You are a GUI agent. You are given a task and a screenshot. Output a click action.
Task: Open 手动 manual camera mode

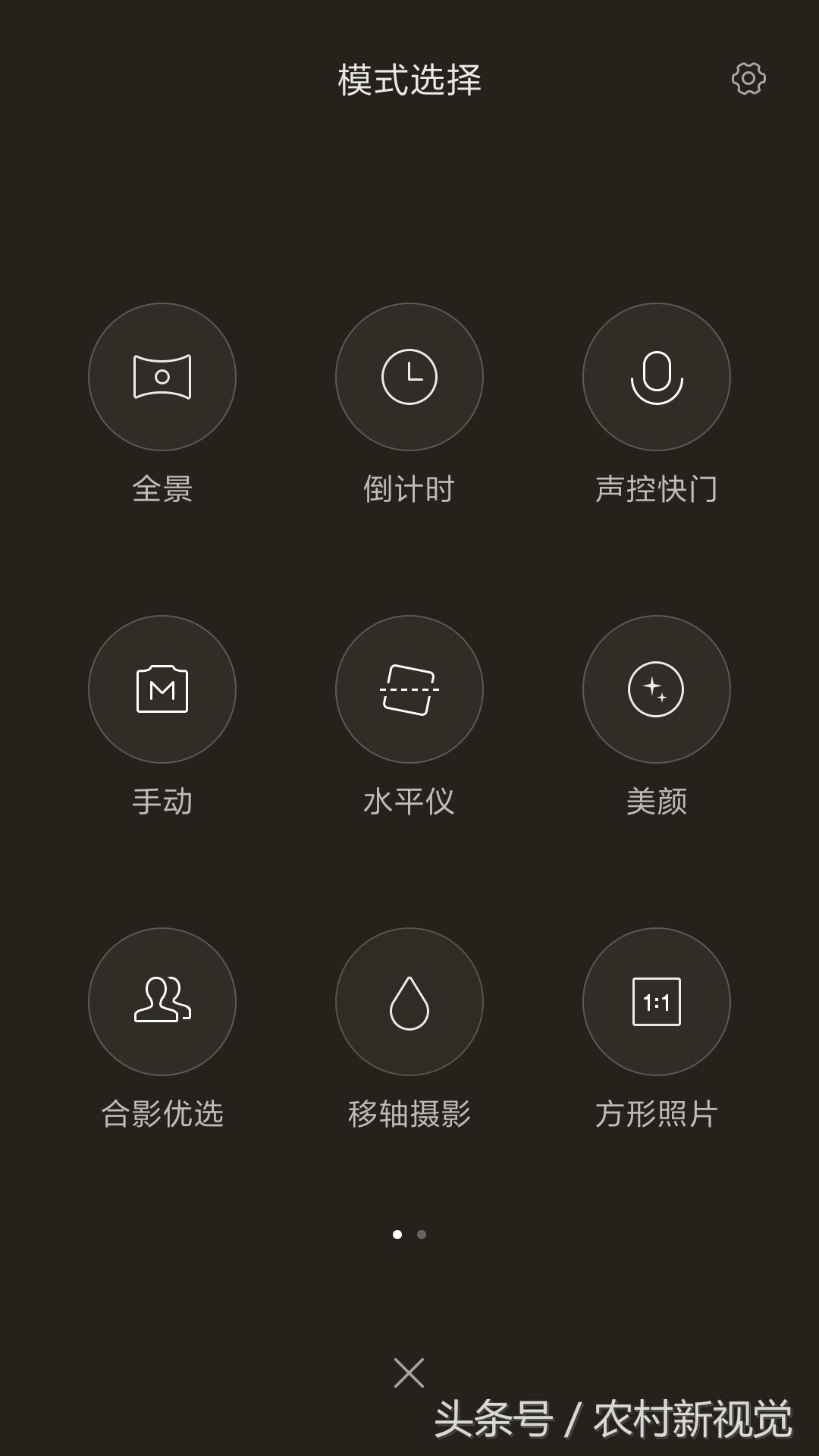click(x=162, y=689)
